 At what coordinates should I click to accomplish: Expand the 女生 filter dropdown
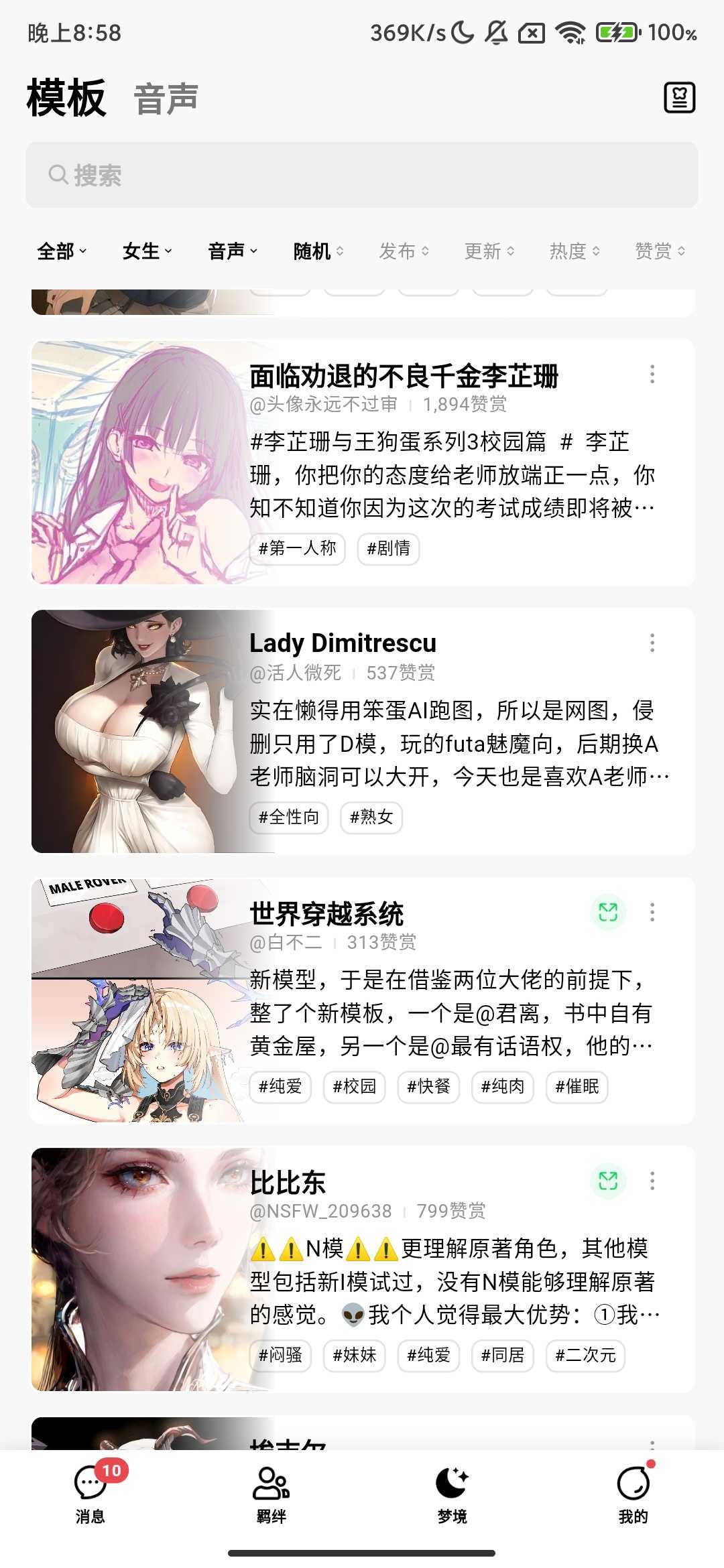coord(147,251)
